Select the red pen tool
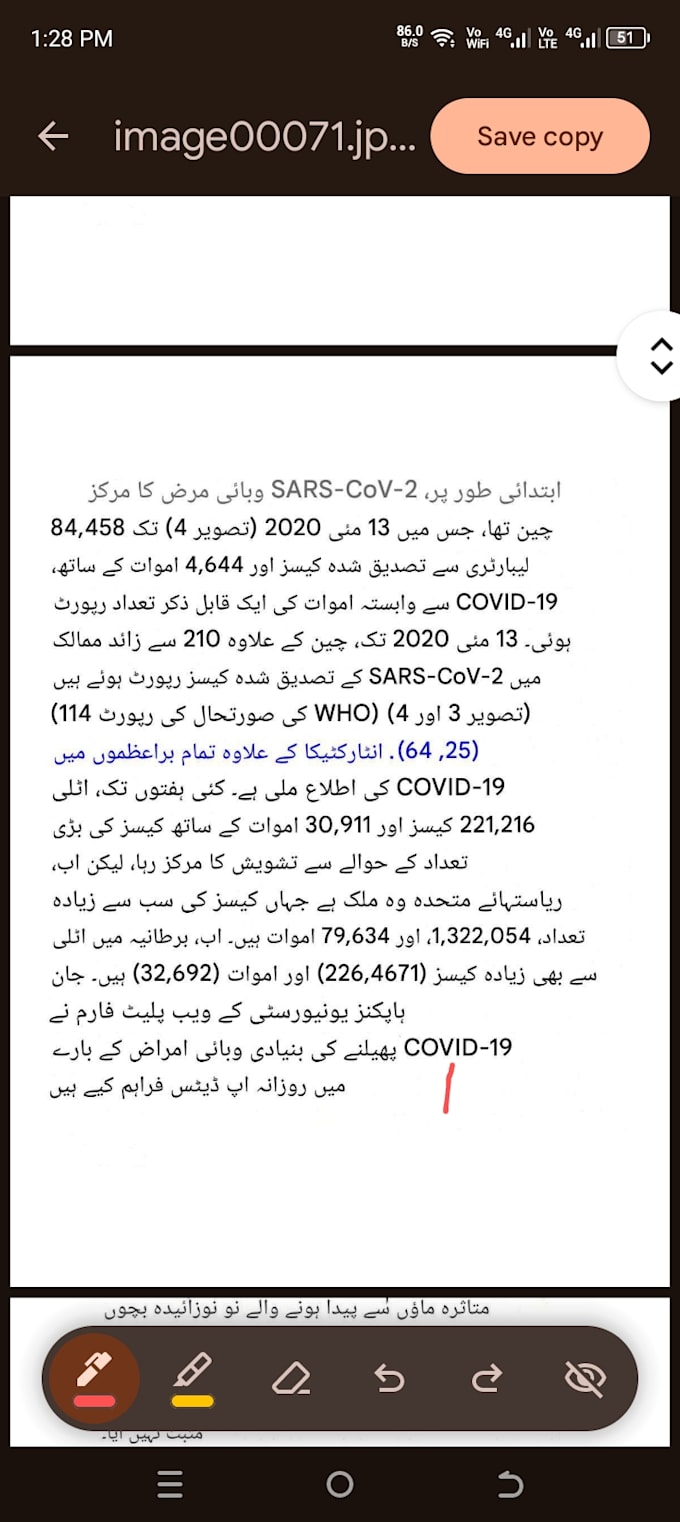 (94, 1380)
